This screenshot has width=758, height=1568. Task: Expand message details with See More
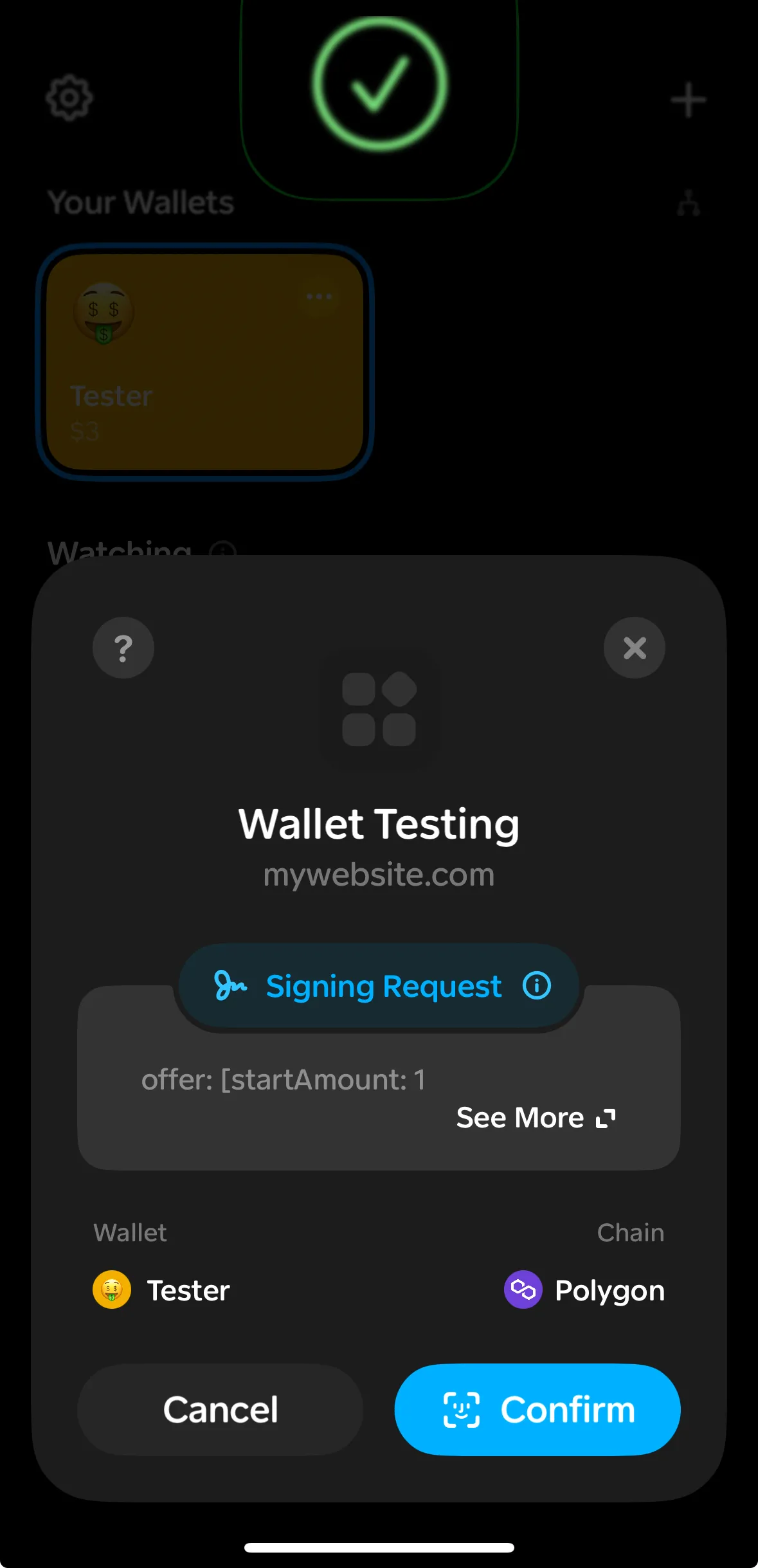pos(536,1118)
